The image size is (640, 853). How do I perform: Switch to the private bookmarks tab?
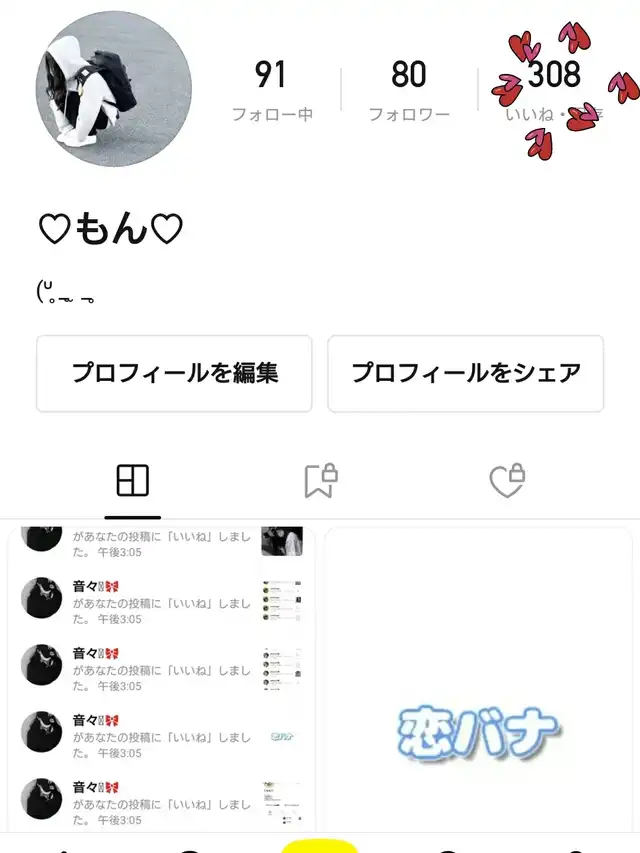point(320,481)
